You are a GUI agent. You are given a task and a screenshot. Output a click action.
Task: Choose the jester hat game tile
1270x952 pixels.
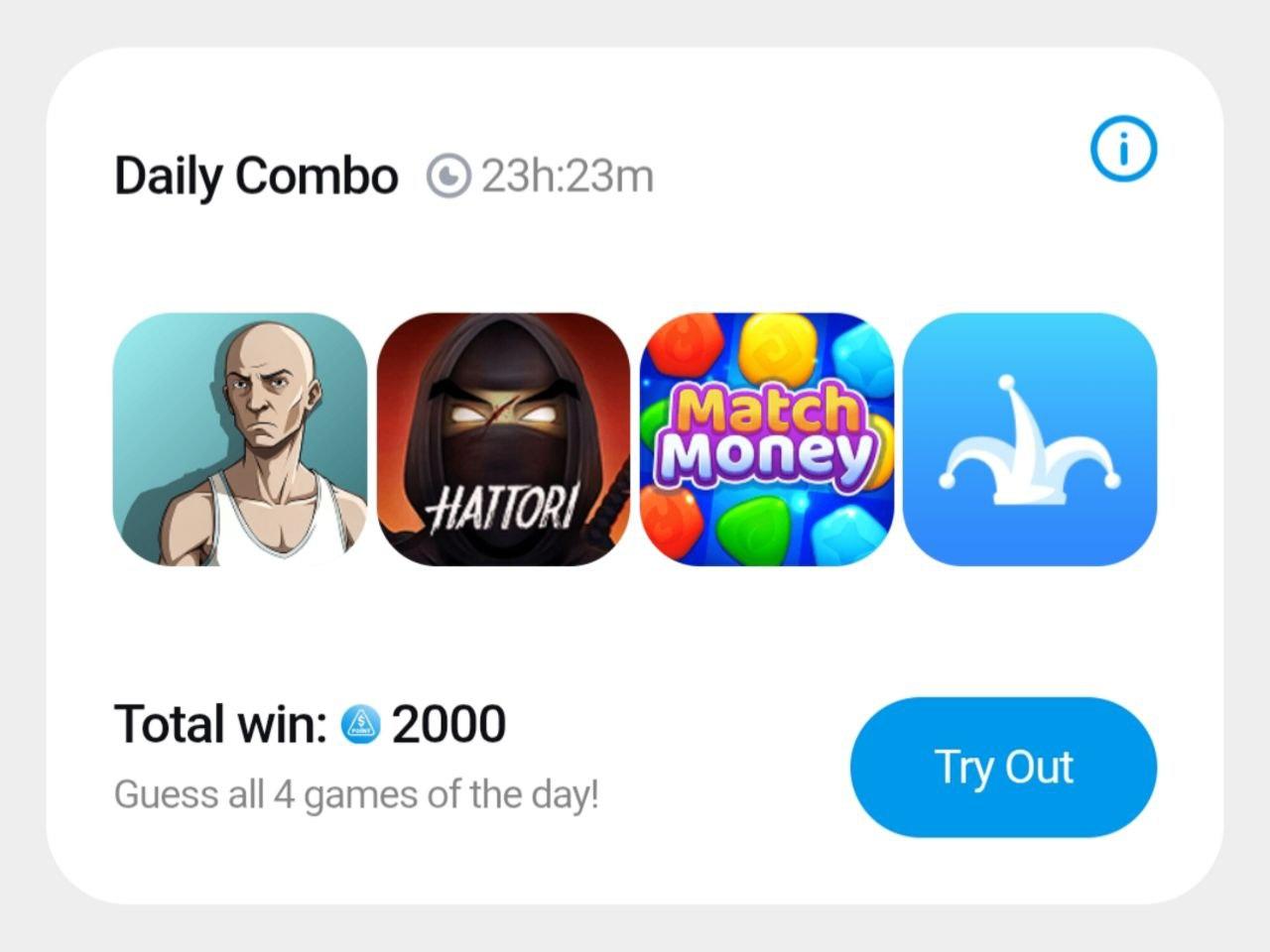[x=1030, y=439]
